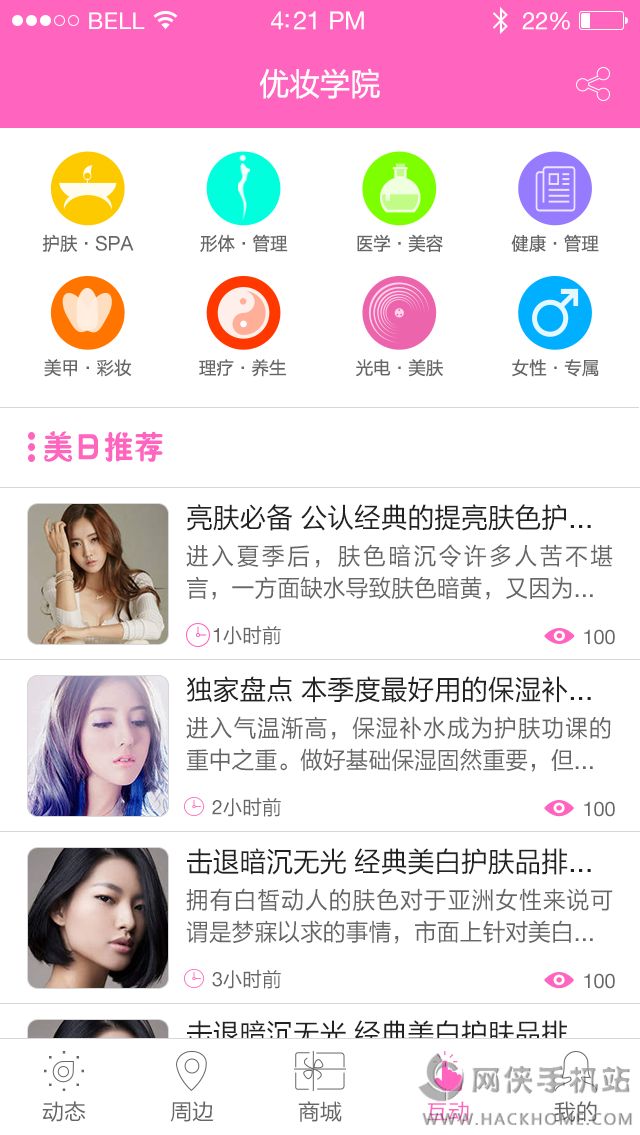640x1135 pixels.
Task: Switch to the 周边 tab
Action: pyautogui.click(x=192, y=1086)
